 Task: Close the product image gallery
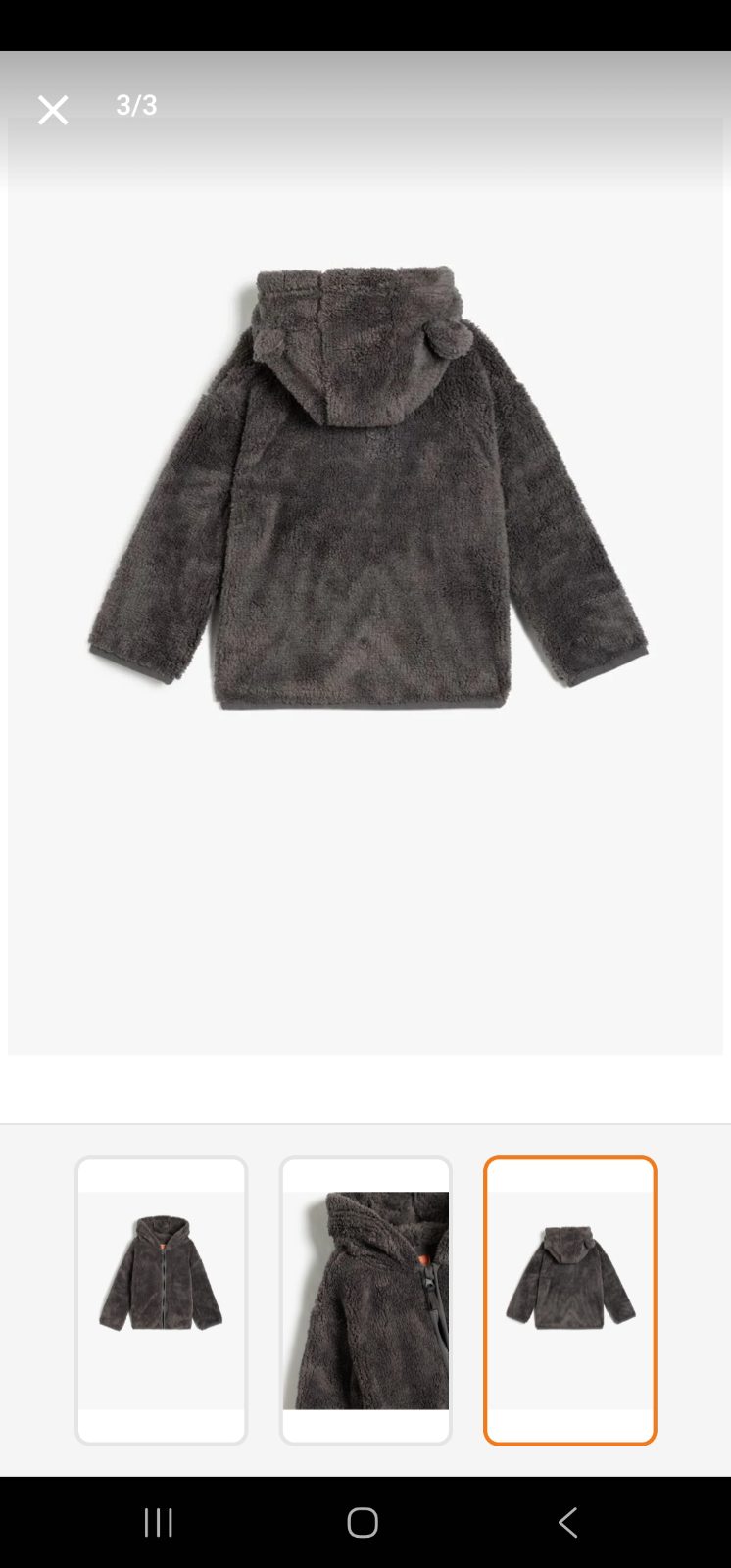[x=53, y=110]
